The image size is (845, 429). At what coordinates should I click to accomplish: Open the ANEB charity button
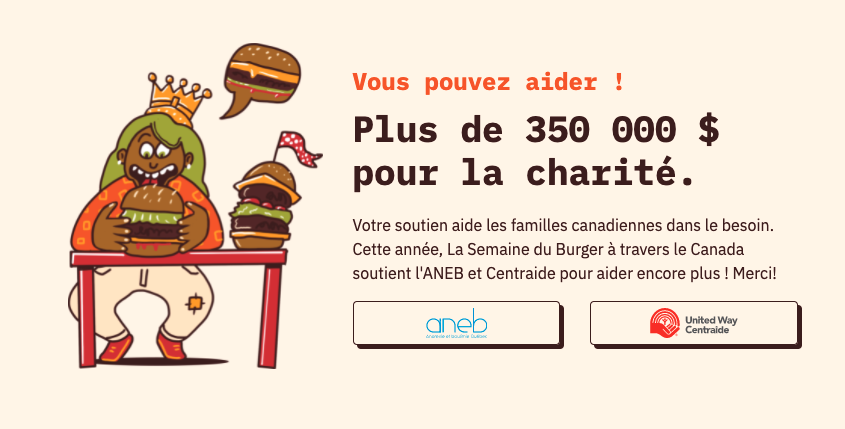pos(456,324)
